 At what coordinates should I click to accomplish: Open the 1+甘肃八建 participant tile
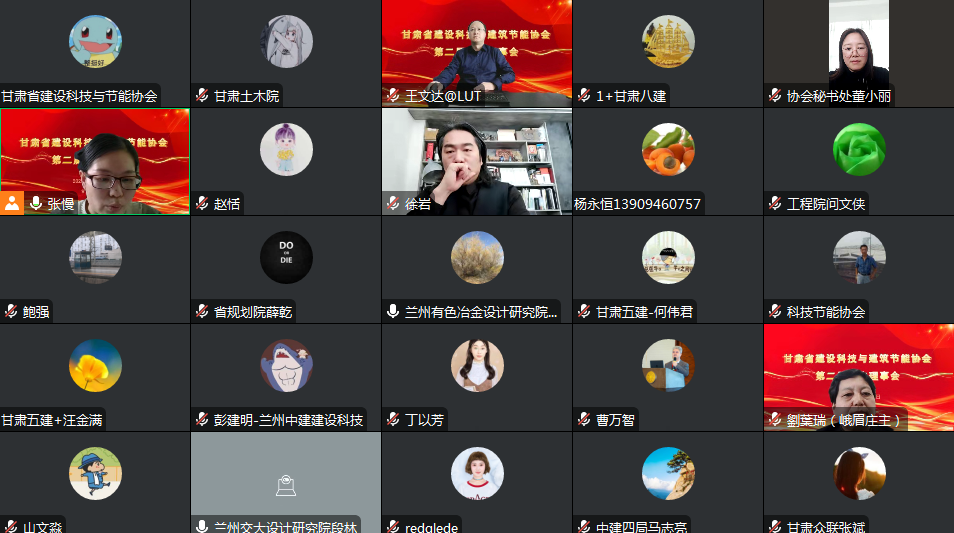point(667,50)
